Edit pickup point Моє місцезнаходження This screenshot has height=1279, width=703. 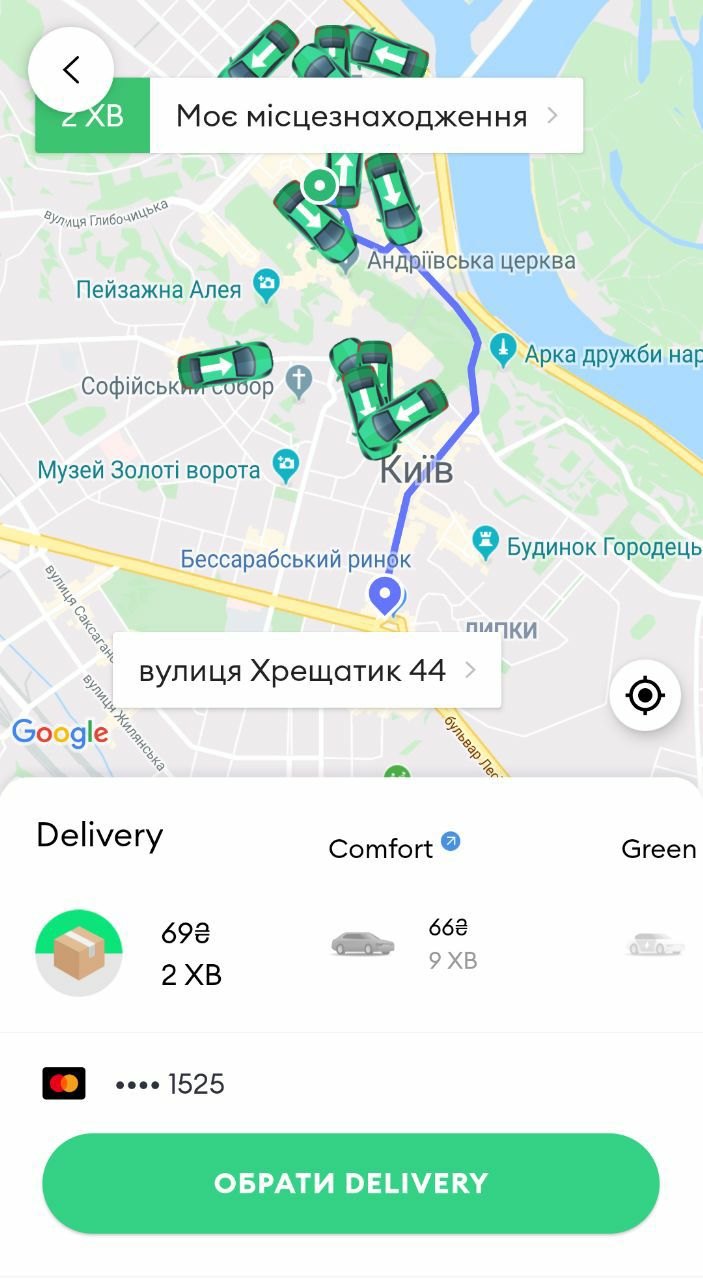click(365, 116)
